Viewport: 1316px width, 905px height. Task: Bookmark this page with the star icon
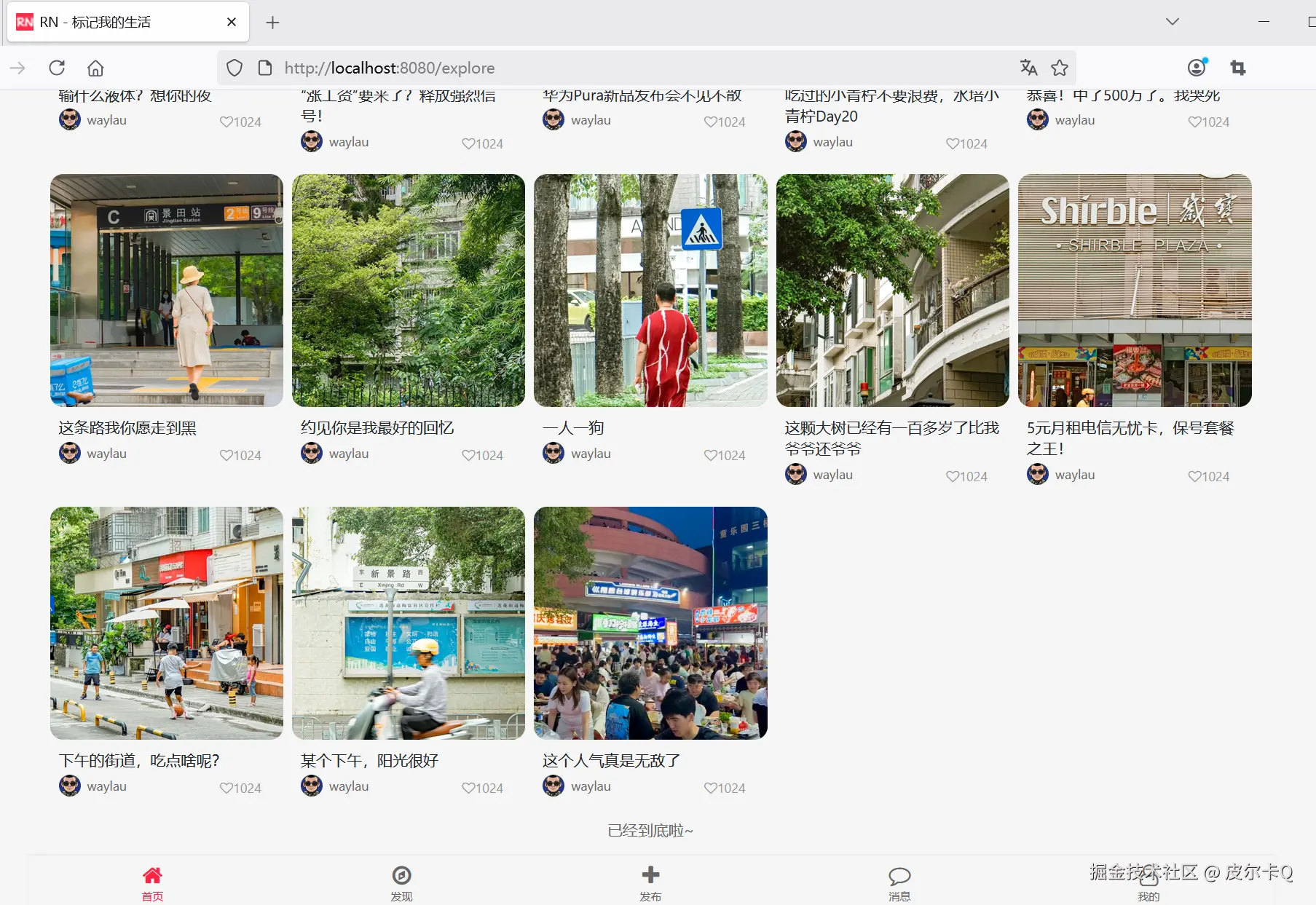1060,68
